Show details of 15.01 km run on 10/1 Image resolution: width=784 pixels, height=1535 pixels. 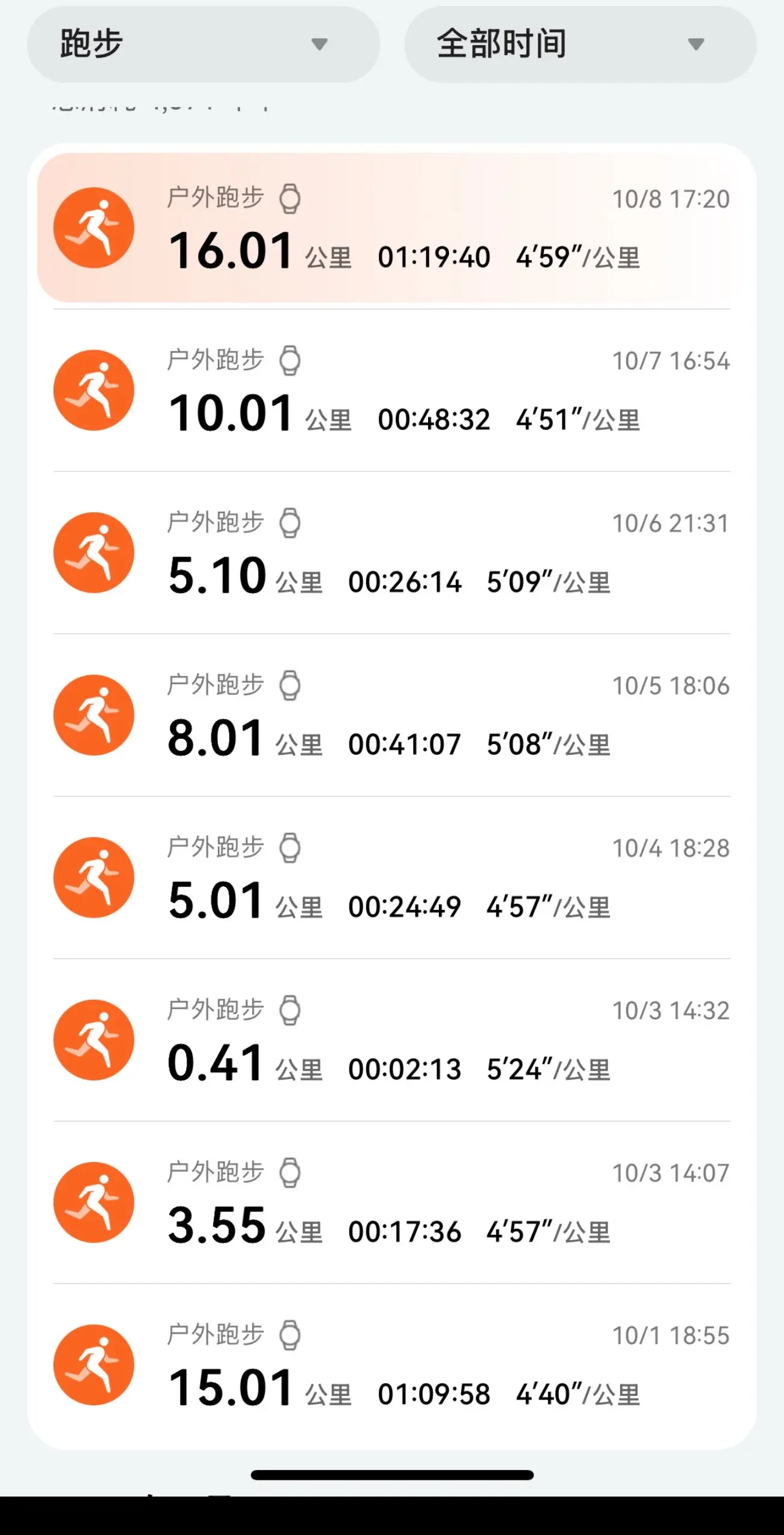pyautogui.click(x=391, y=1365)
